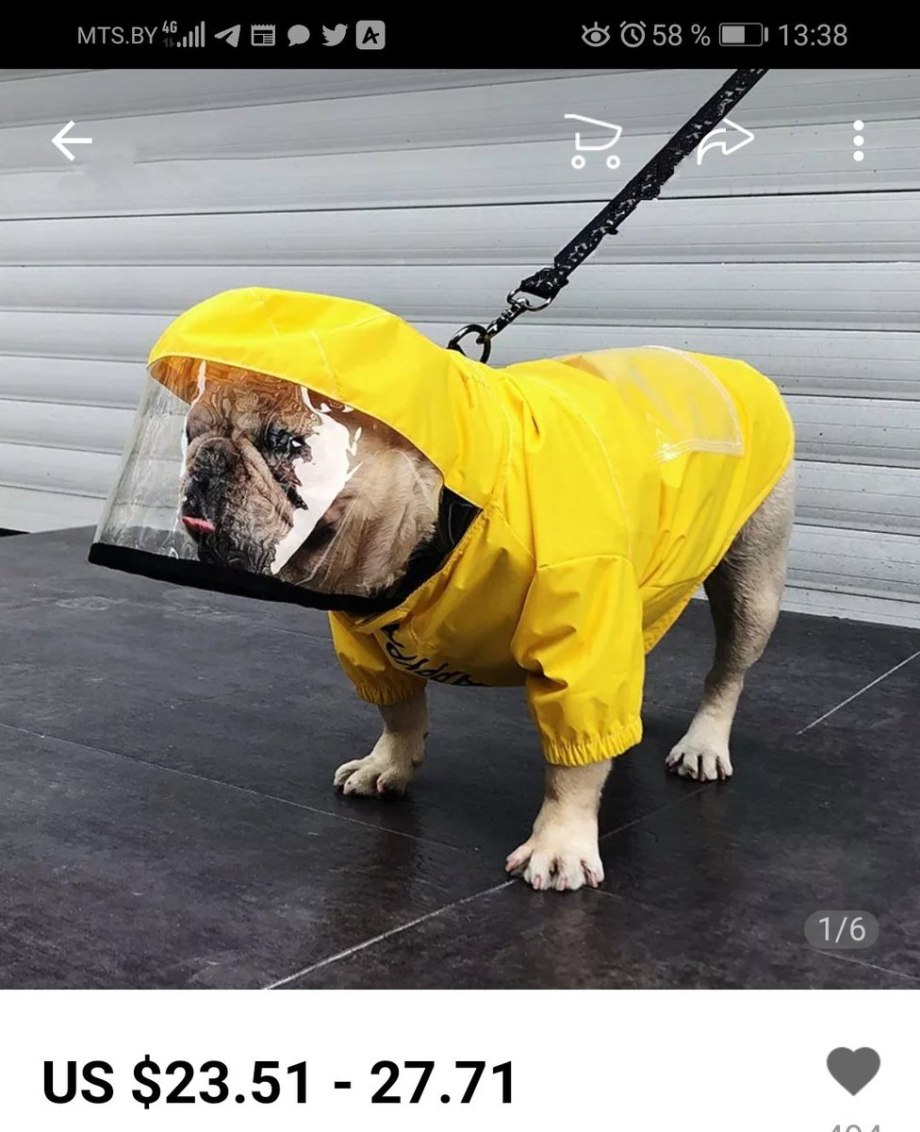Share this product listing
920x1132 pixels.
point(724,141)
